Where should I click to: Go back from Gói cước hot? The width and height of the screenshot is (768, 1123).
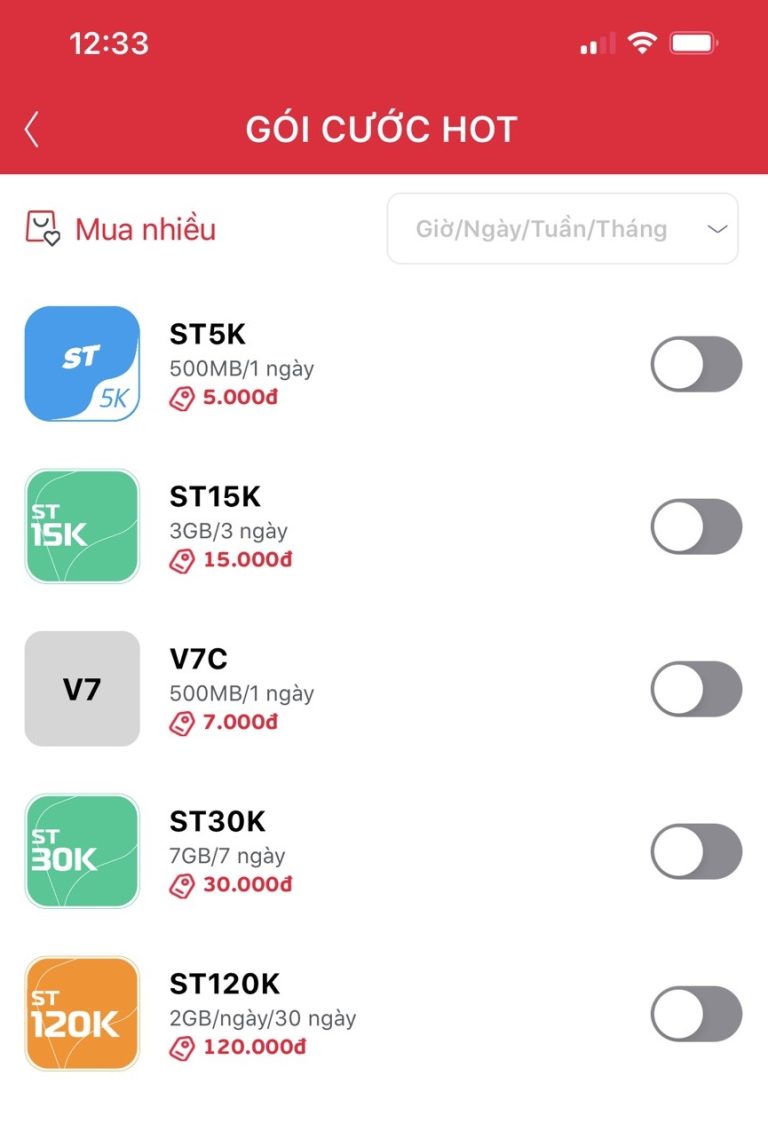coord(32,130)
